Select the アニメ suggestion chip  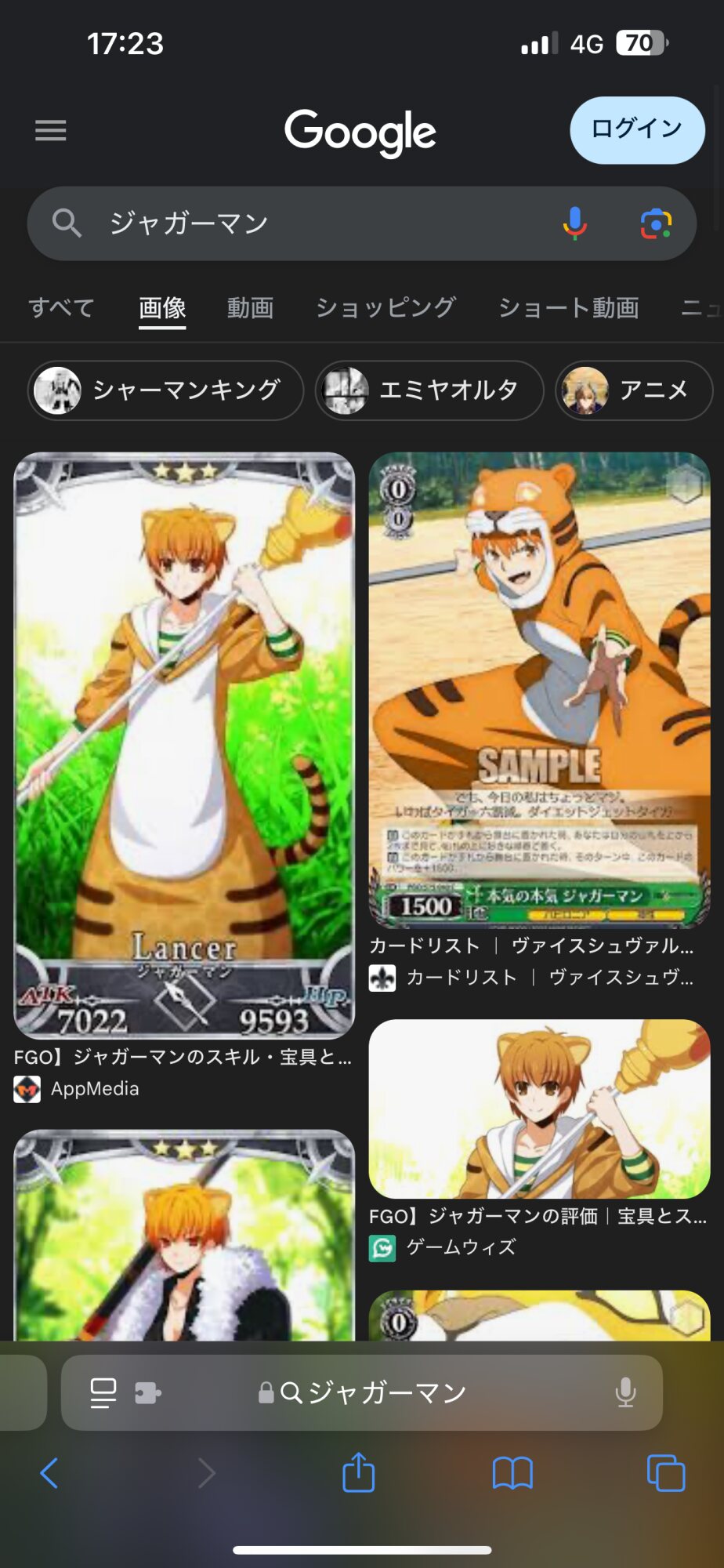click(634, 390)
